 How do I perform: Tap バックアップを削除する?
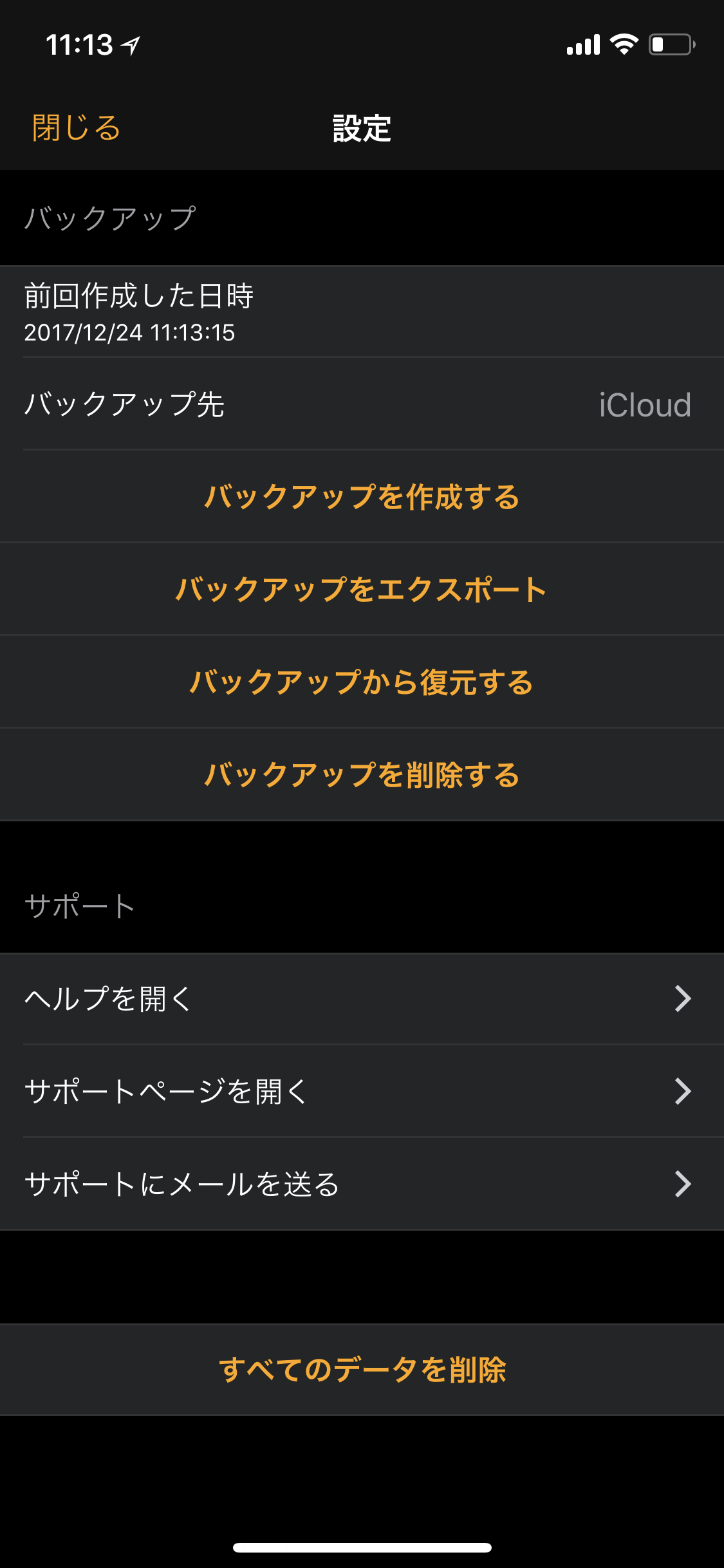362,775
